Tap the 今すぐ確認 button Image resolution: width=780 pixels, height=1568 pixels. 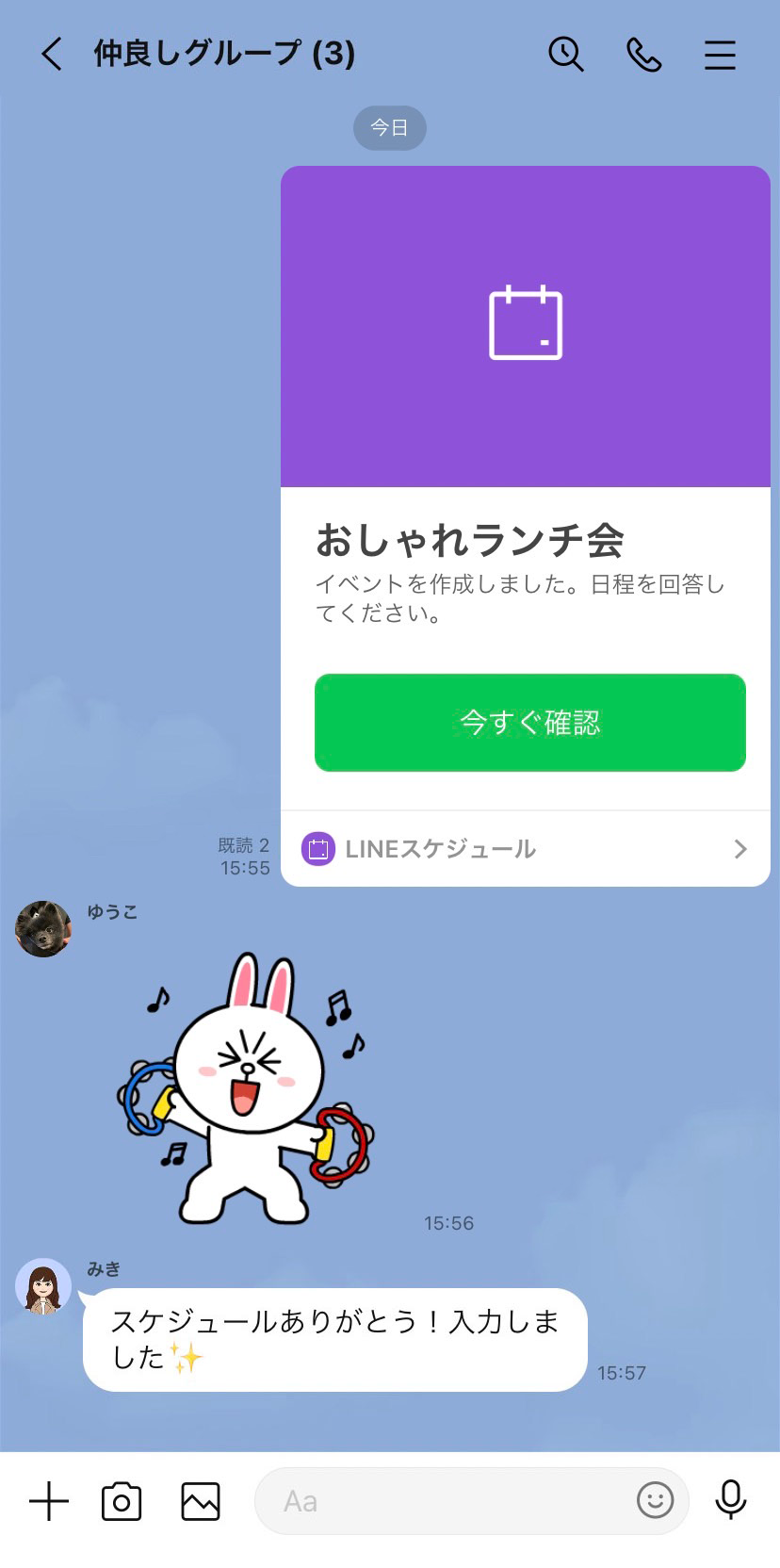(529, 723)
